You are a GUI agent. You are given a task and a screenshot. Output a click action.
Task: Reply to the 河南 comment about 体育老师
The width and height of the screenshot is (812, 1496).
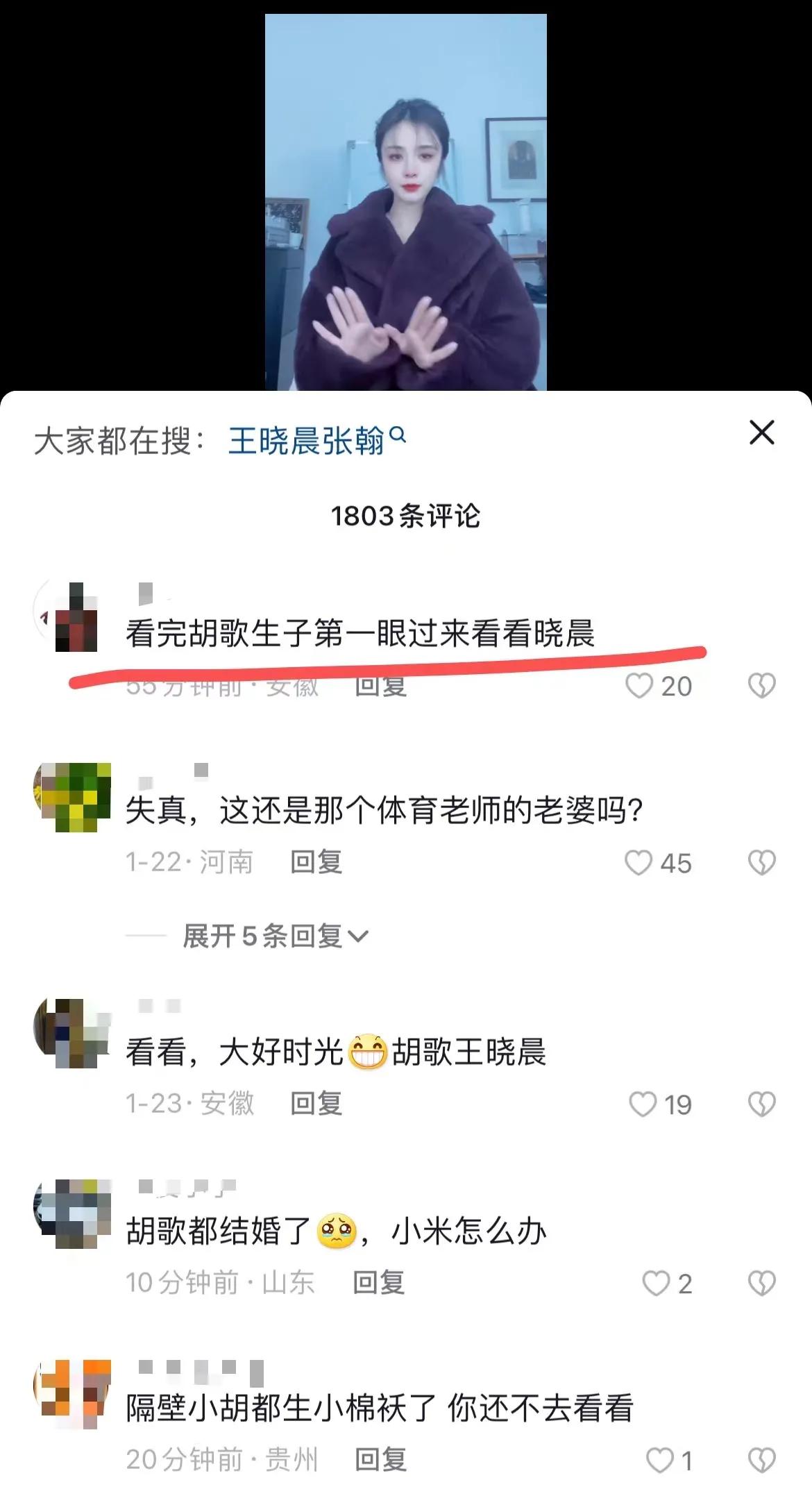pyautogui.click(x=316, y=862)
